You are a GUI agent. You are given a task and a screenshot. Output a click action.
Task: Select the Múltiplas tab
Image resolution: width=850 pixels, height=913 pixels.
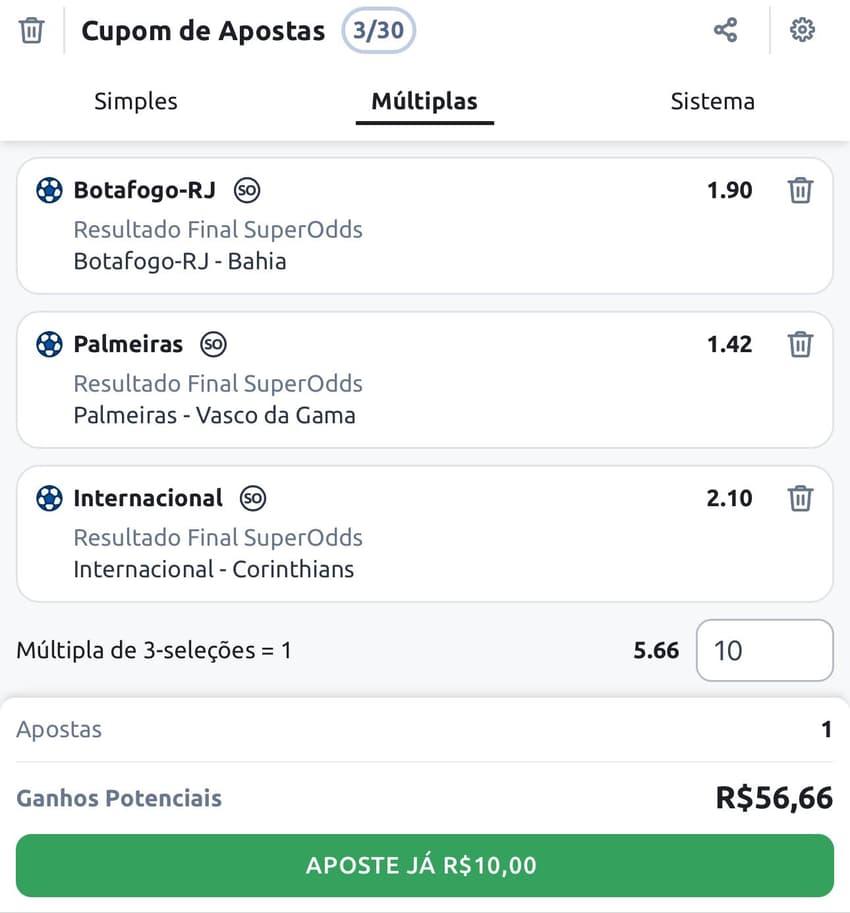tap(424, 101)
